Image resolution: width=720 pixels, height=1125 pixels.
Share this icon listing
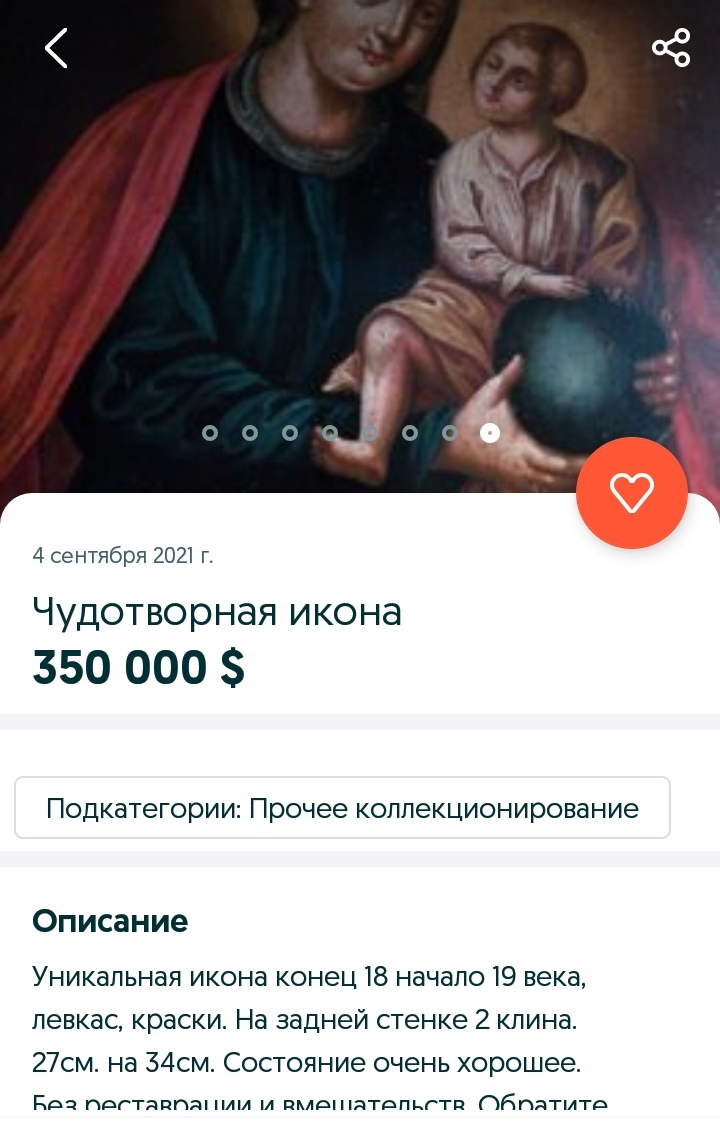[x=670, y=48]
